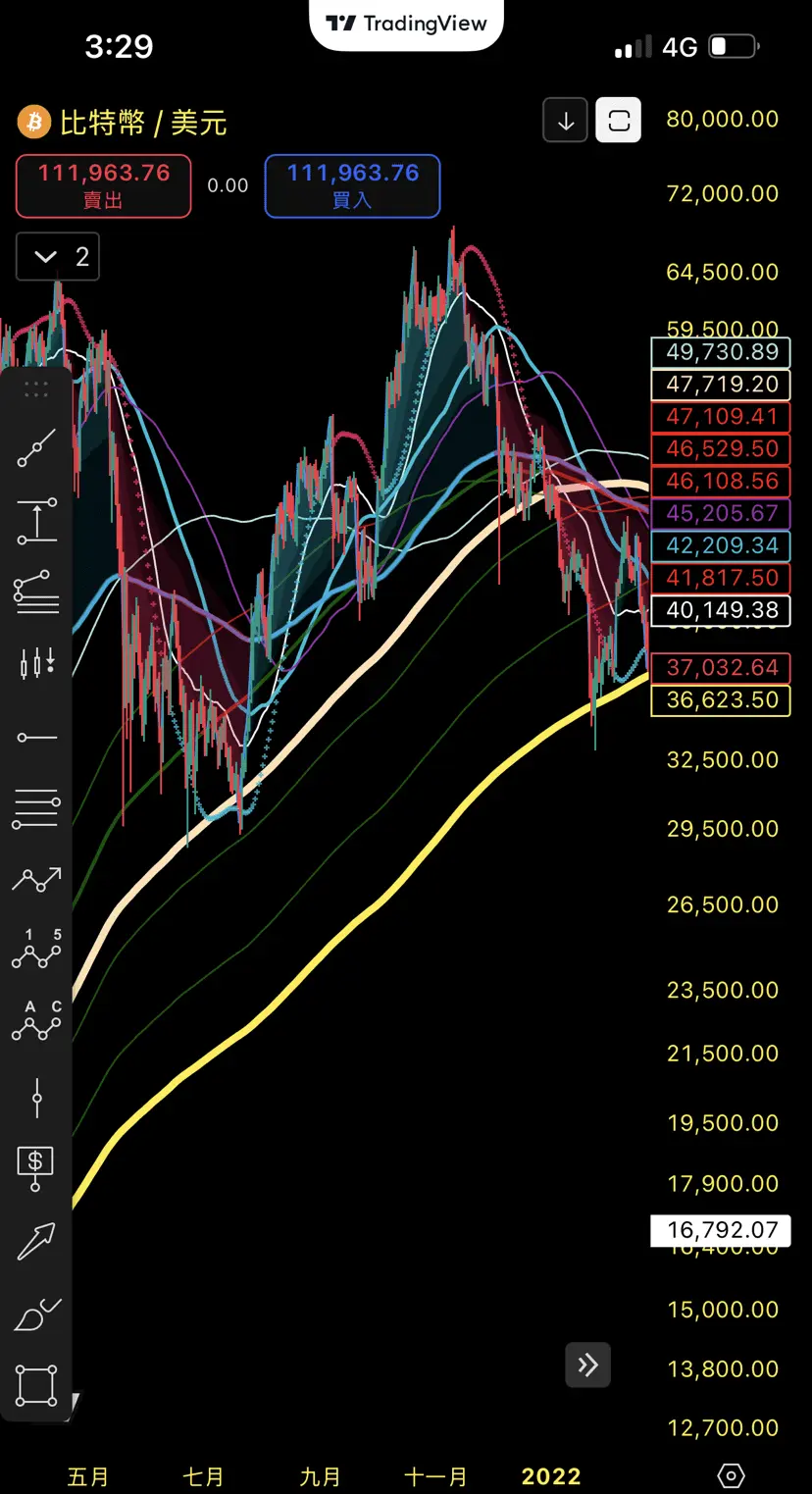
Task: Select the rectangle shape tool
Action: [36, 1385]
